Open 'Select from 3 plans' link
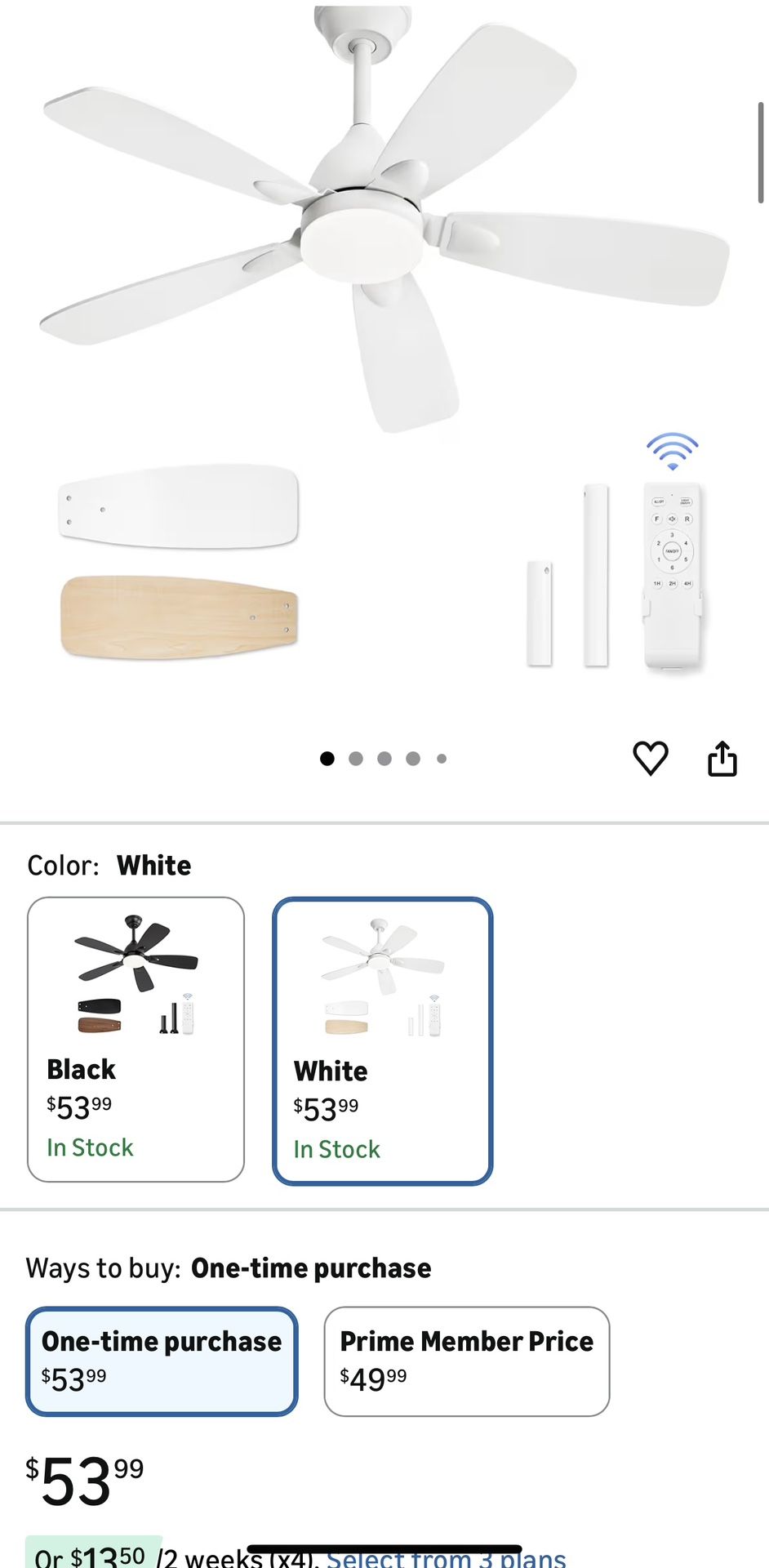The width and height of the screenshot is (769, 1568). coord(446,1558)
